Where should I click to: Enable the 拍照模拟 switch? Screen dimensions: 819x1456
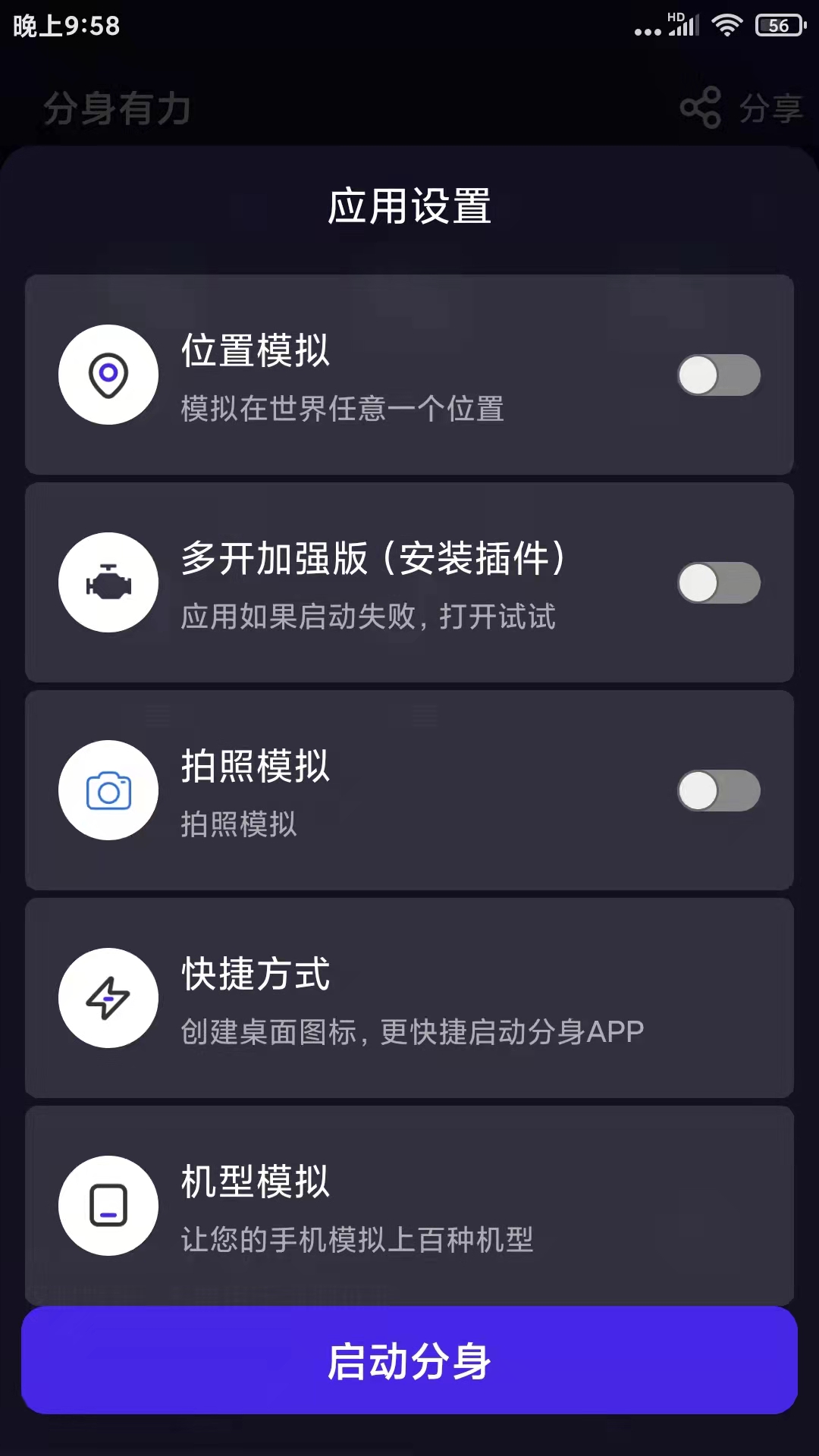[719, 790]
